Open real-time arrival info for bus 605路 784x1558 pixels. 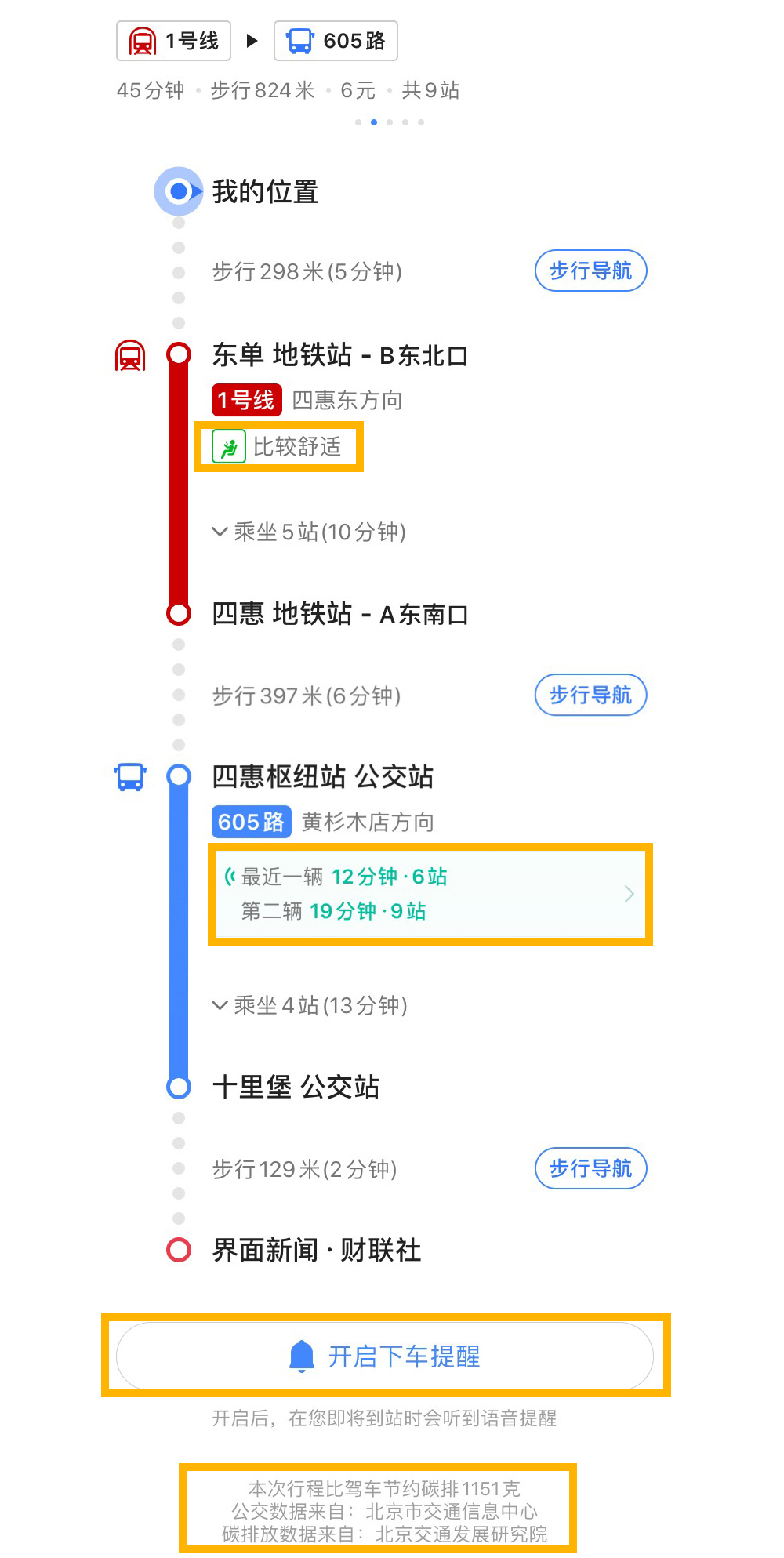[x=430, y=894]
